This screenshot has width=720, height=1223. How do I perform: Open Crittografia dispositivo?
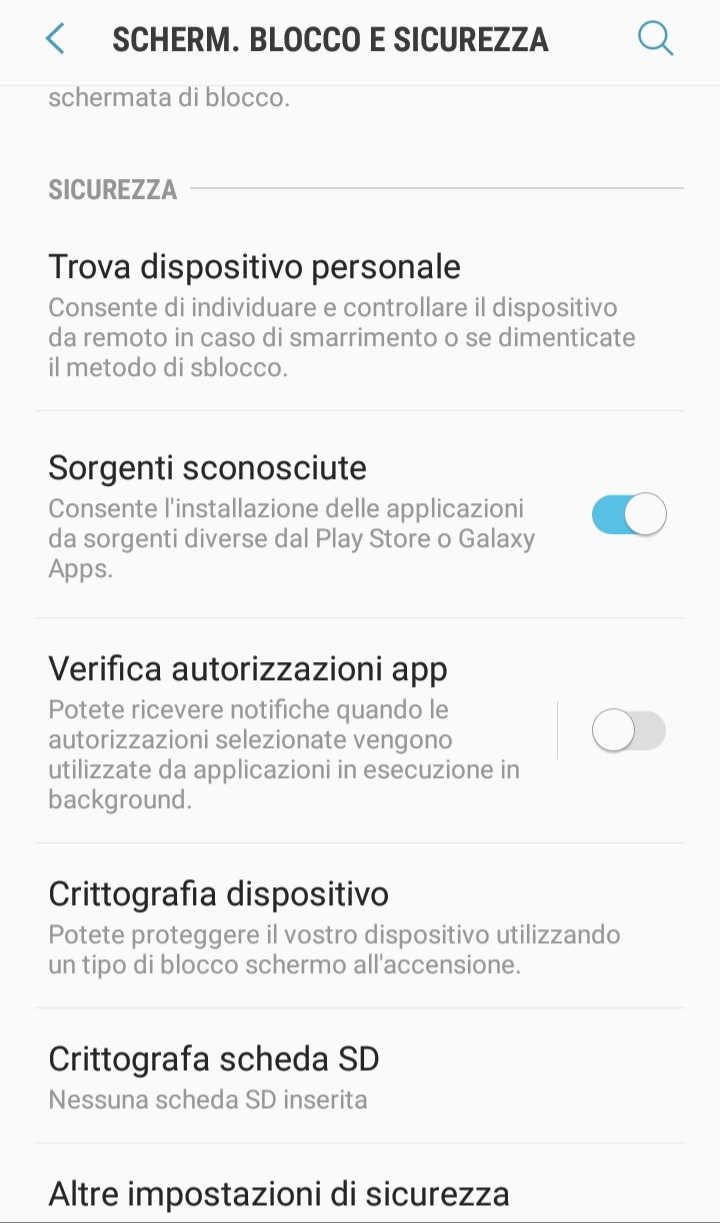[x=360, y=926]
